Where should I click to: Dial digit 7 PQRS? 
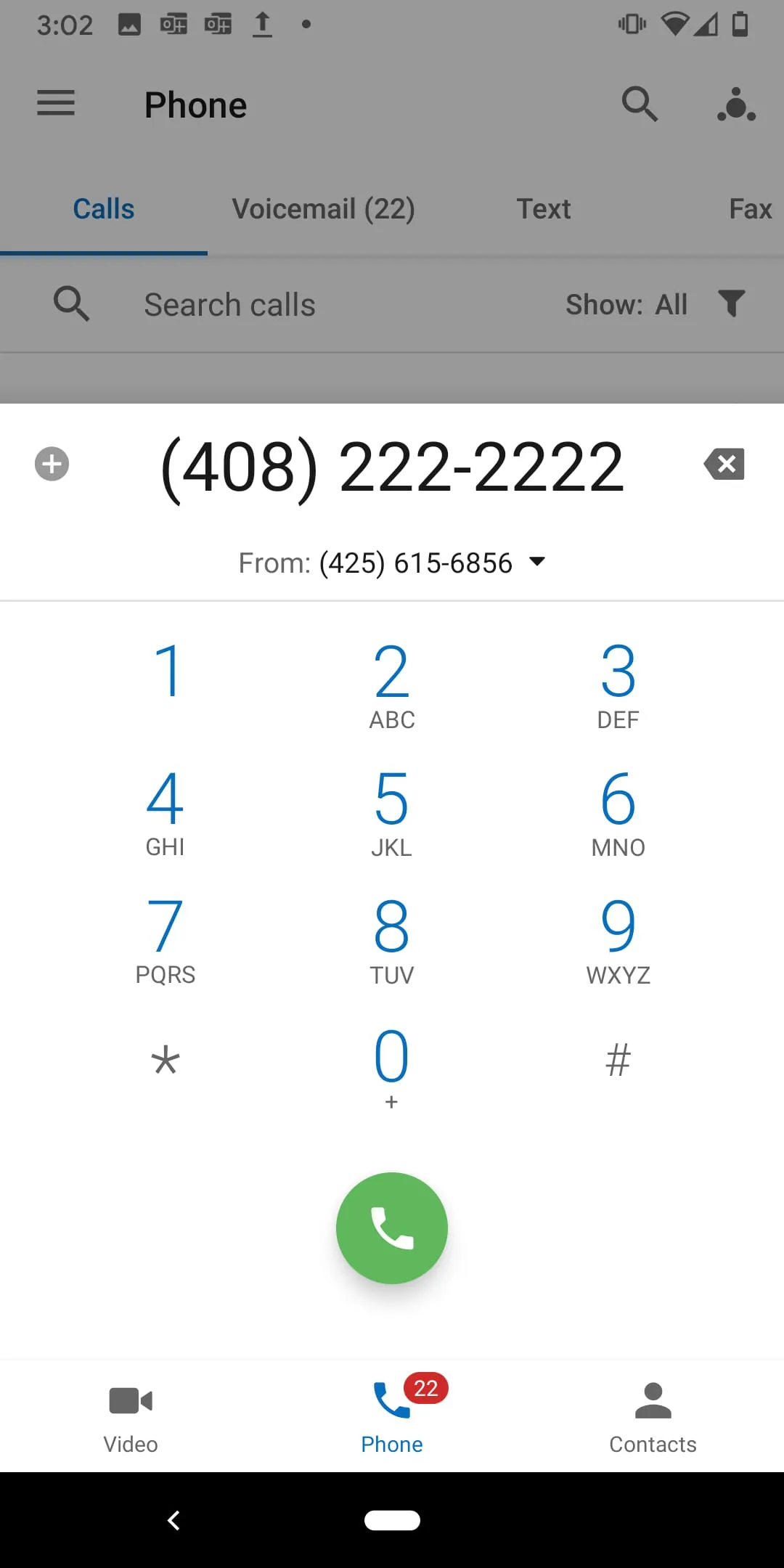point(166,939)
